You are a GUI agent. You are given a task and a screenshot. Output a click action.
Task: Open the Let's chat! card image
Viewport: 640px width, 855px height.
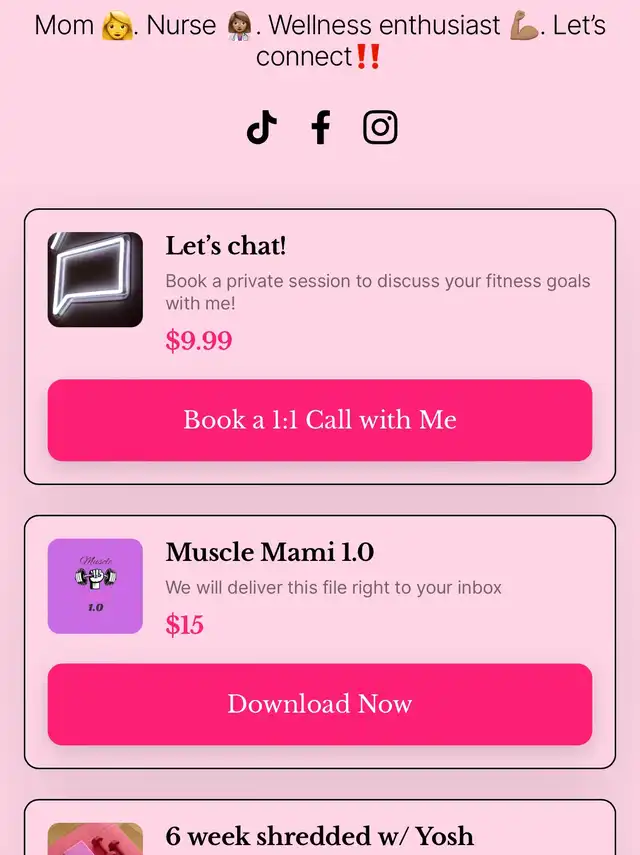click(95, 280)
